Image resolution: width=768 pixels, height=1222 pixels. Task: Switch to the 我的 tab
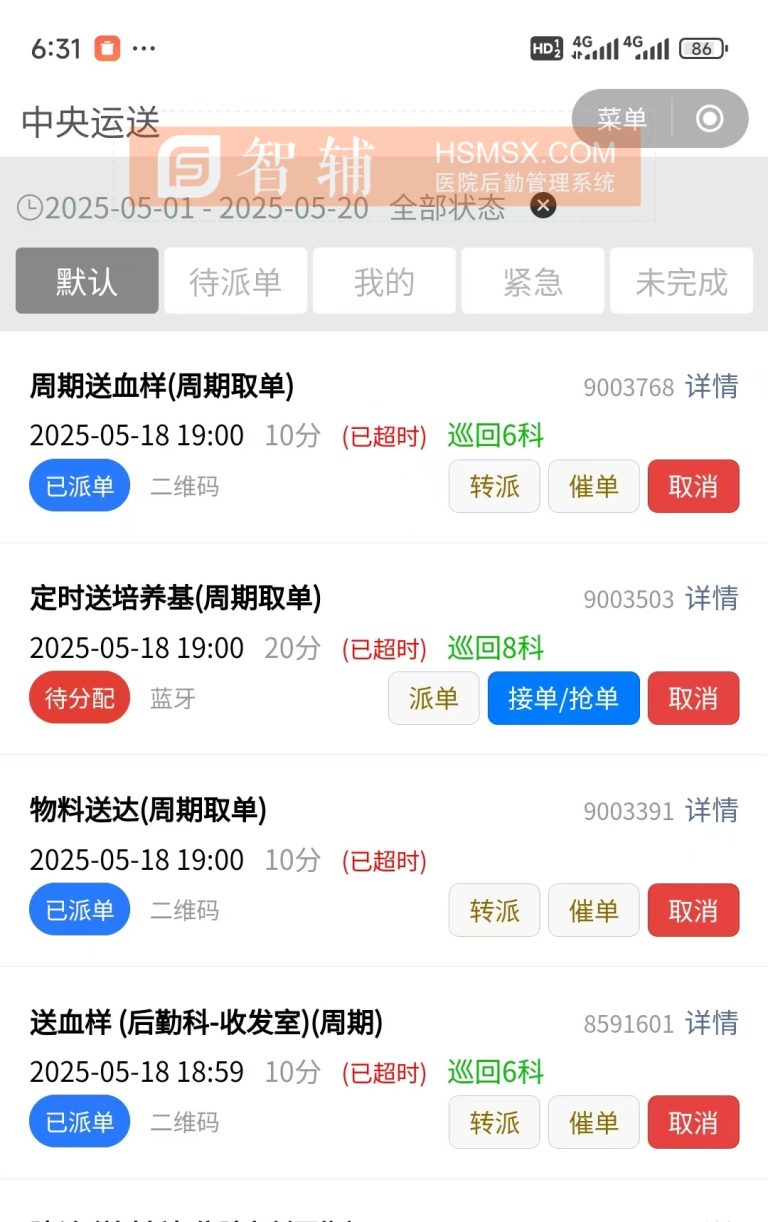[384, 281]
